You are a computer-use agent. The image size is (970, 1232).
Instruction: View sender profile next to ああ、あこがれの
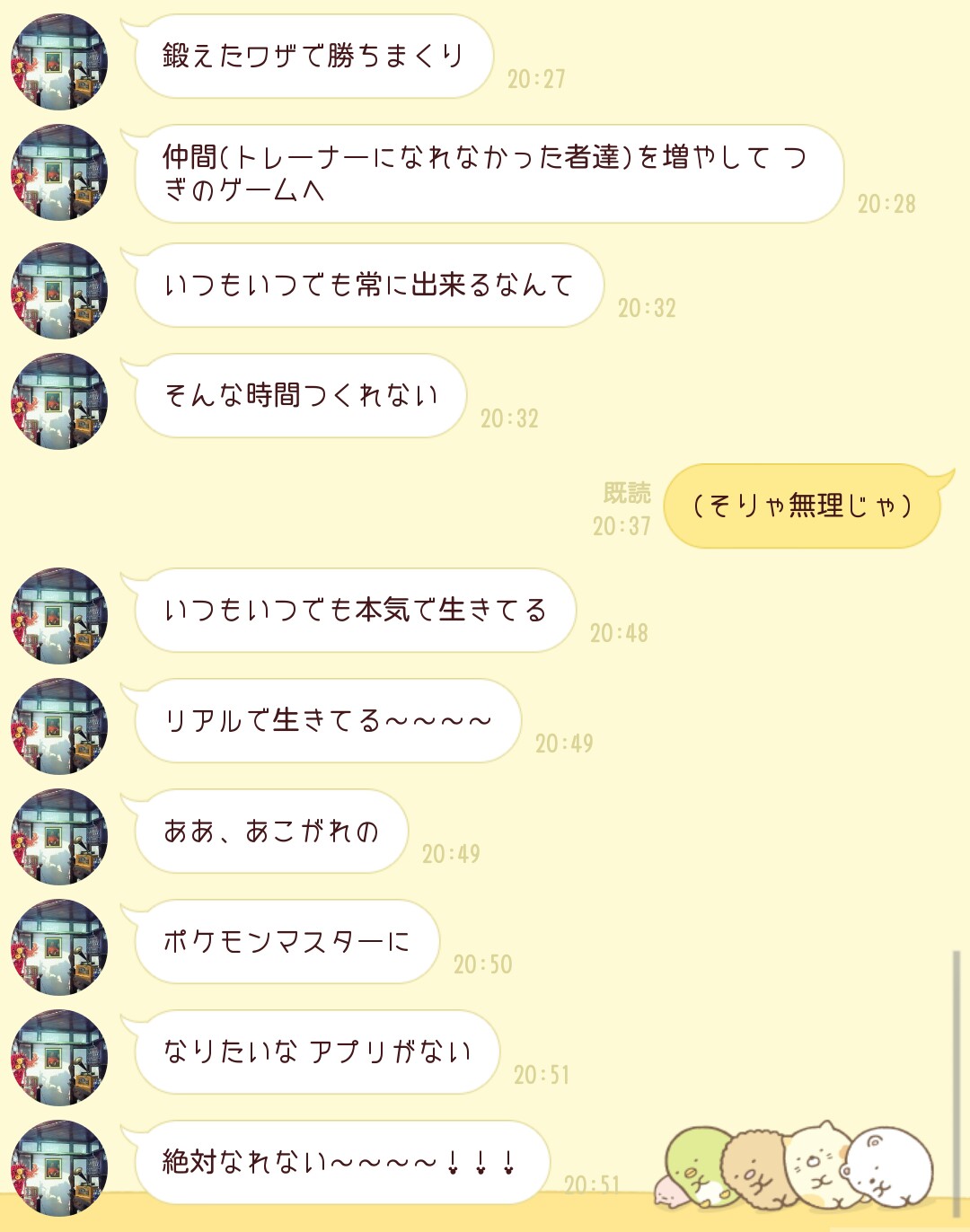(59, 837)
